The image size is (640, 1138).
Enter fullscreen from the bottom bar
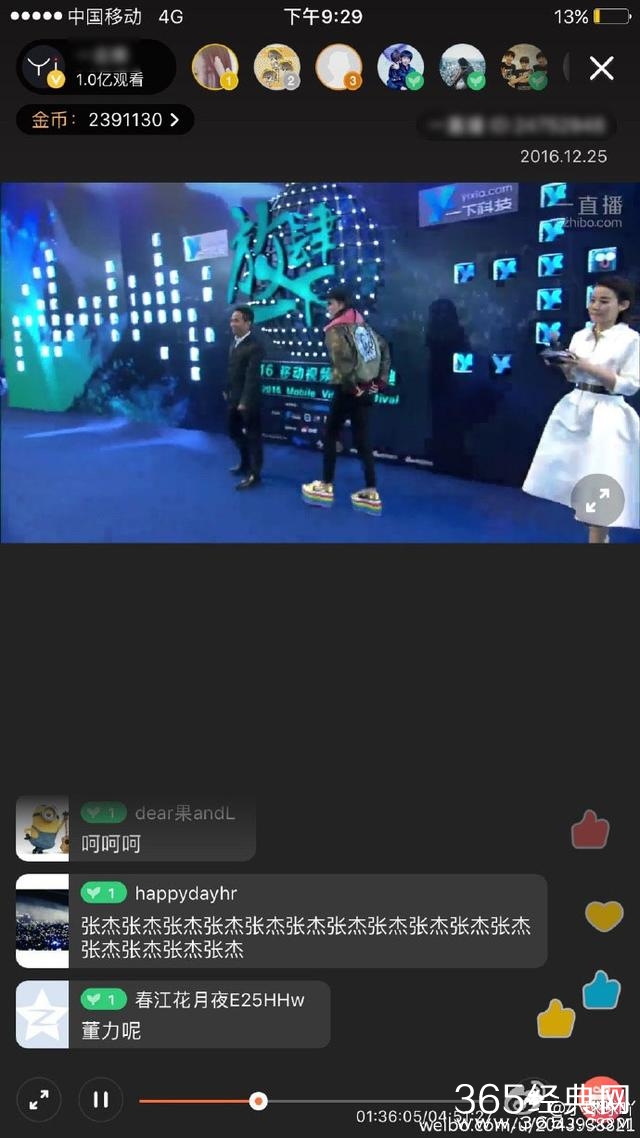pyautogui.click(x=39, y=1100)
